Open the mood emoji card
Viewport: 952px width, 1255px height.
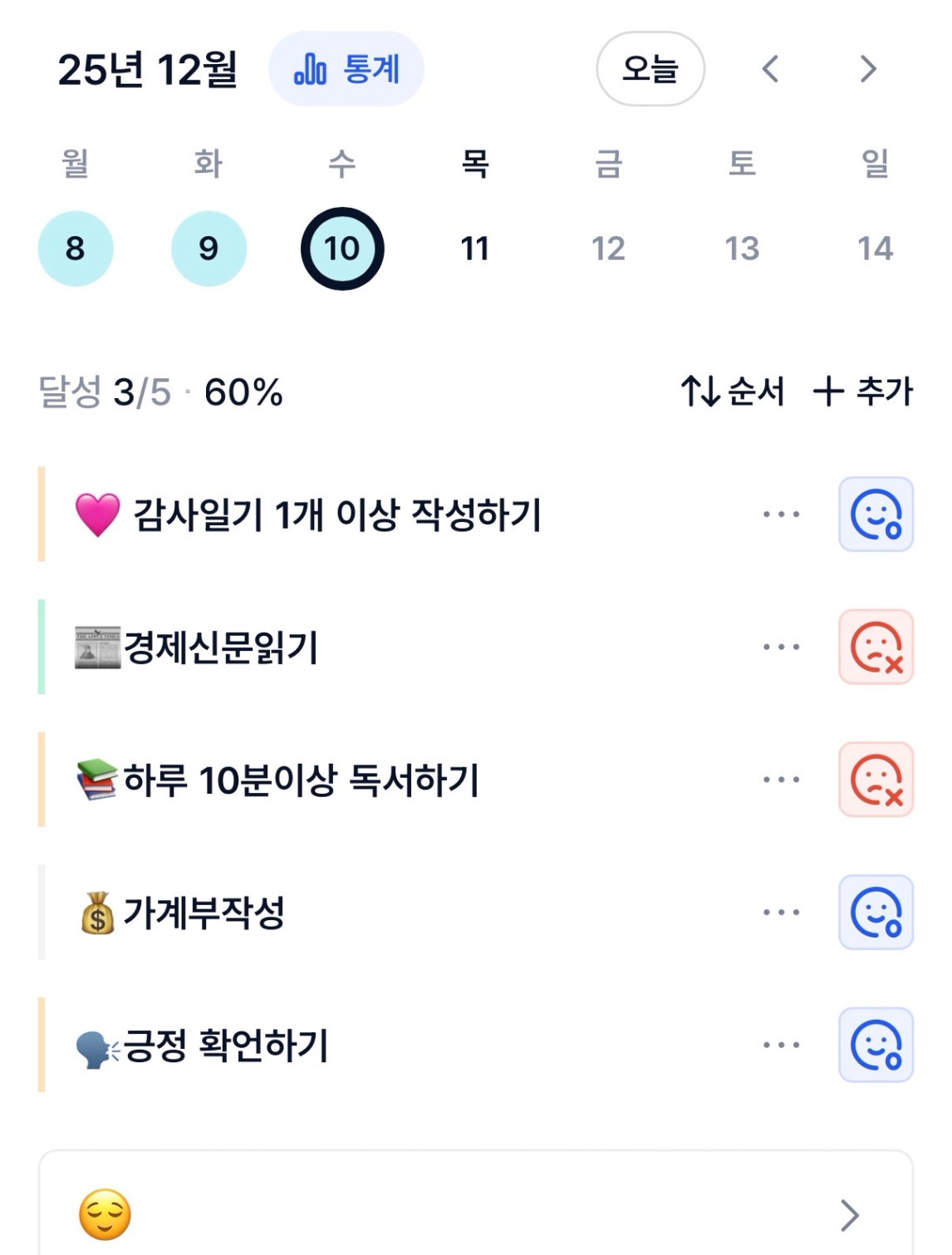pos(475,1213)
